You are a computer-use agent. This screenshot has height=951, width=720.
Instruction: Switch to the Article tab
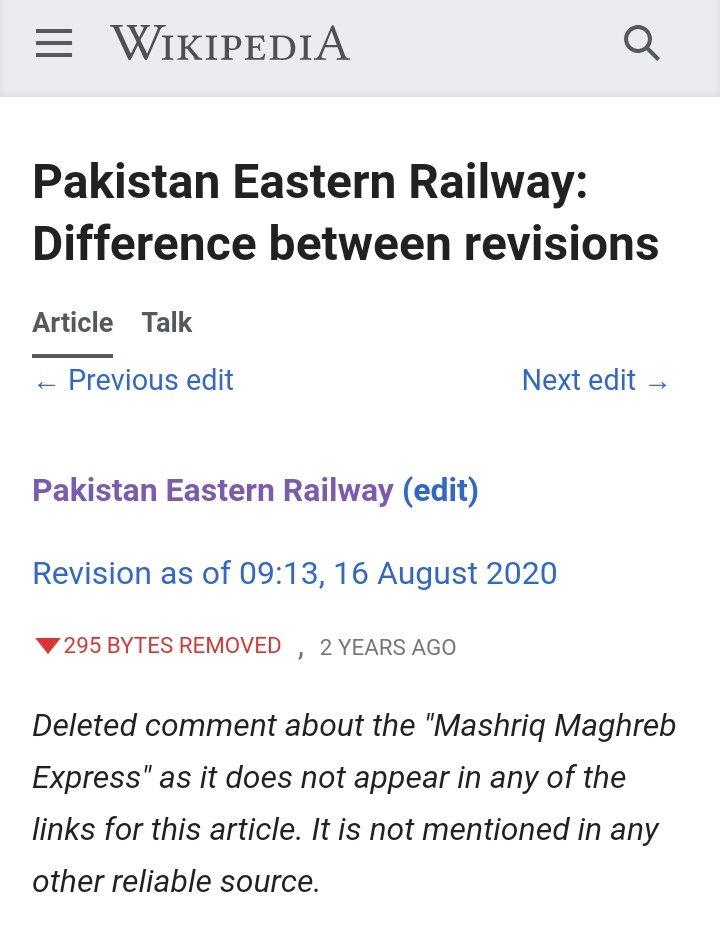[x=72, y=323]
